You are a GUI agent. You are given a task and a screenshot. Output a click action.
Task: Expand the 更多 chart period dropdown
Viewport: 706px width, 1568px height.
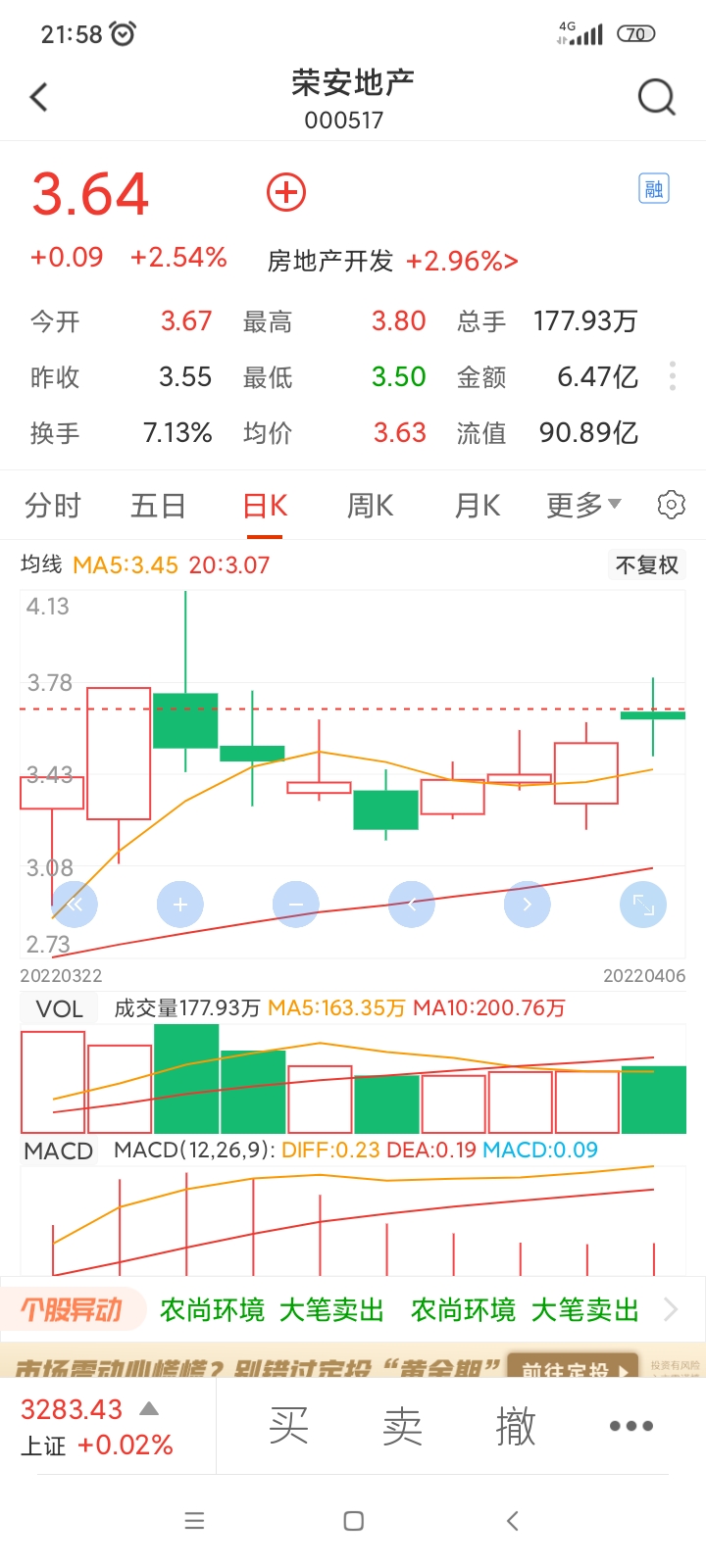tap(583, 506)
